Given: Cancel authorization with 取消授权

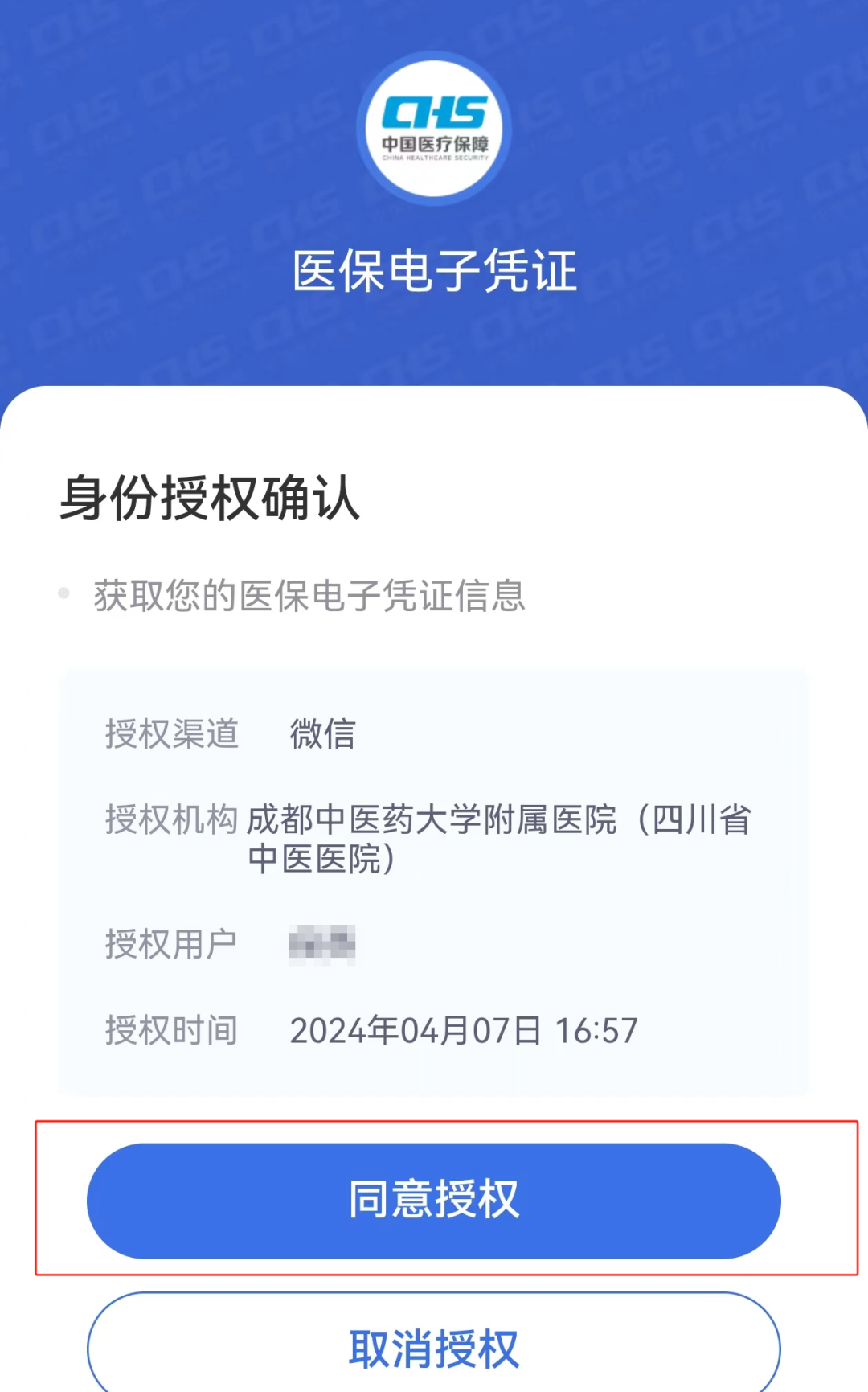Looking at the screenshot, I should pos(434,1345).
